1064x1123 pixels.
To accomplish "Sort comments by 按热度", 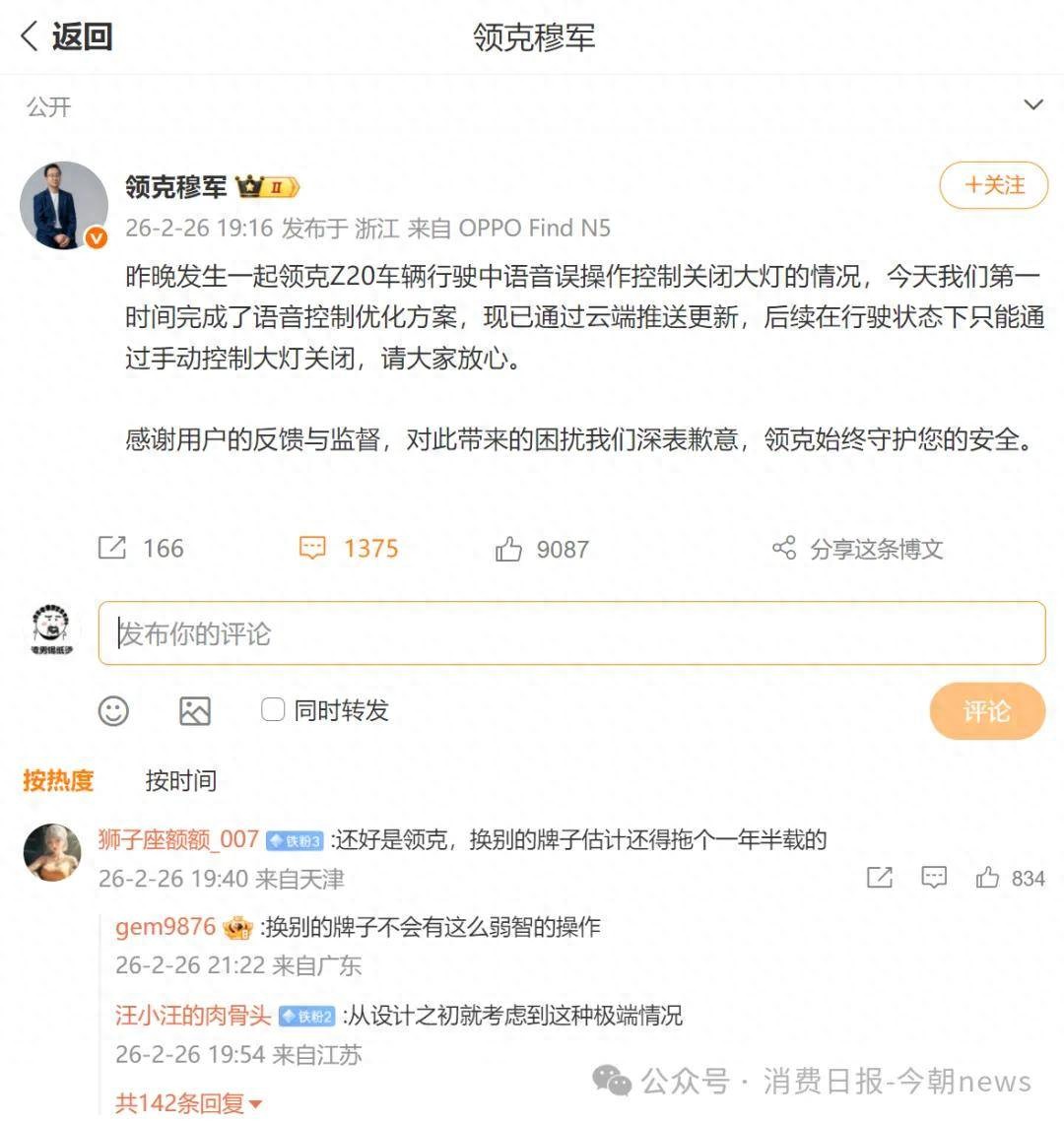I will [58, 780].
